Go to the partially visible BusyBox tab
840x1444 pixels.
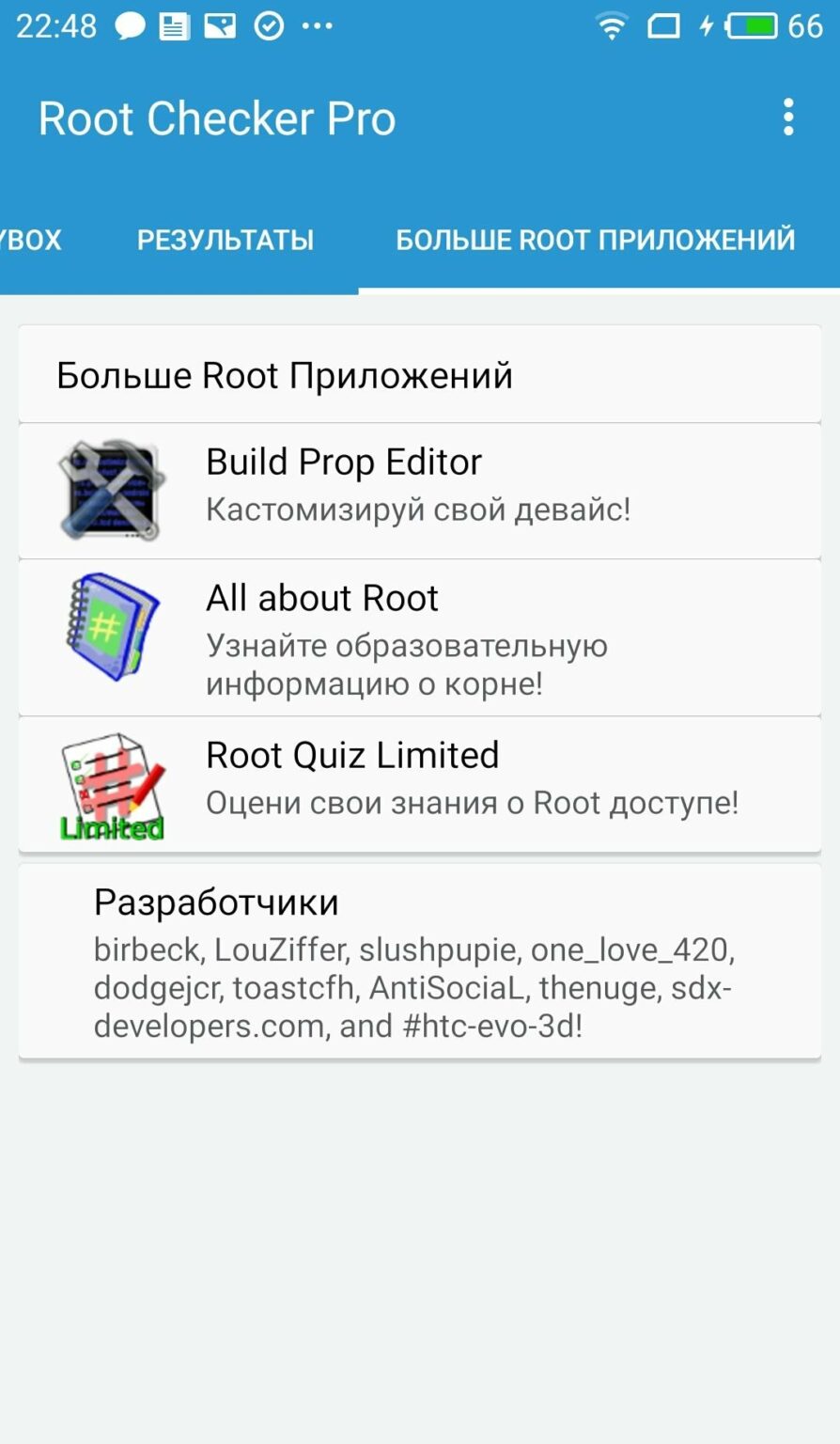pyautogui.click(x=32, y=240)
